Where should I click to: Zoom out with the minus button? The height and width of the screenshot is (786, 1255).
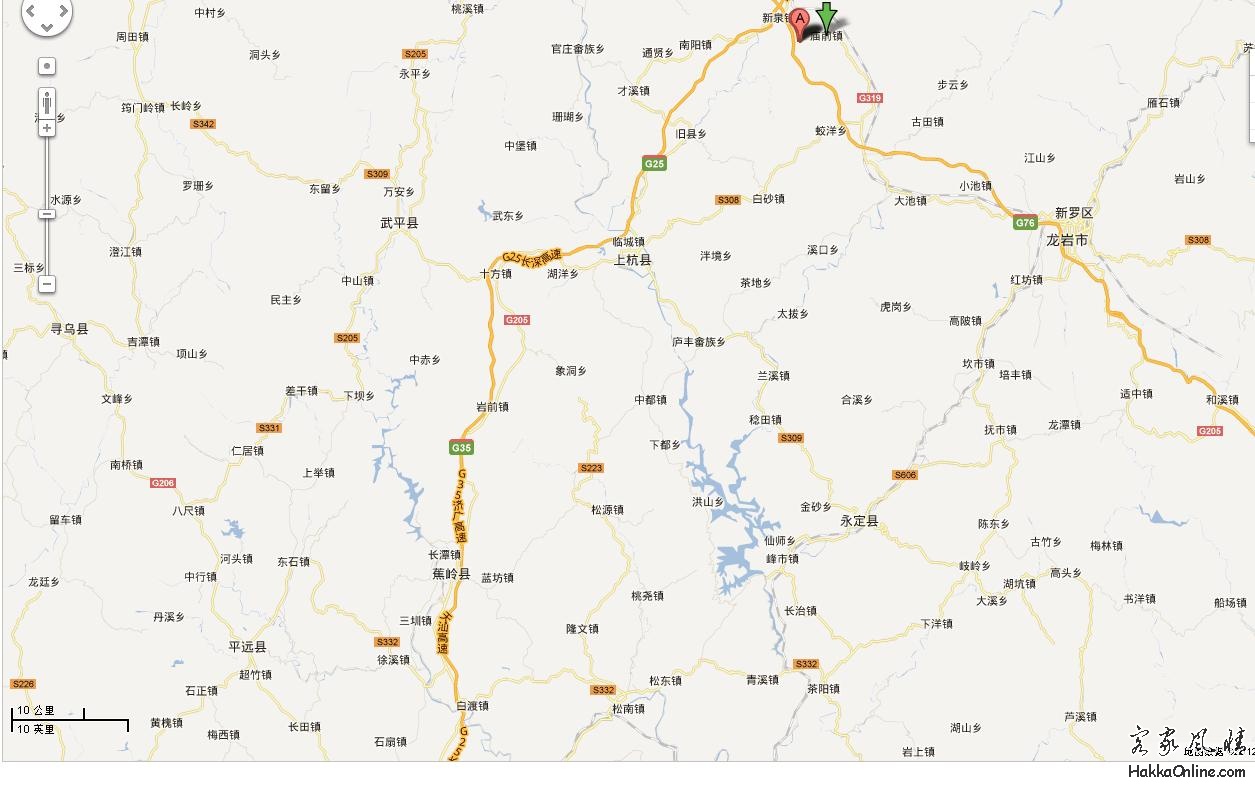[47, 284]
